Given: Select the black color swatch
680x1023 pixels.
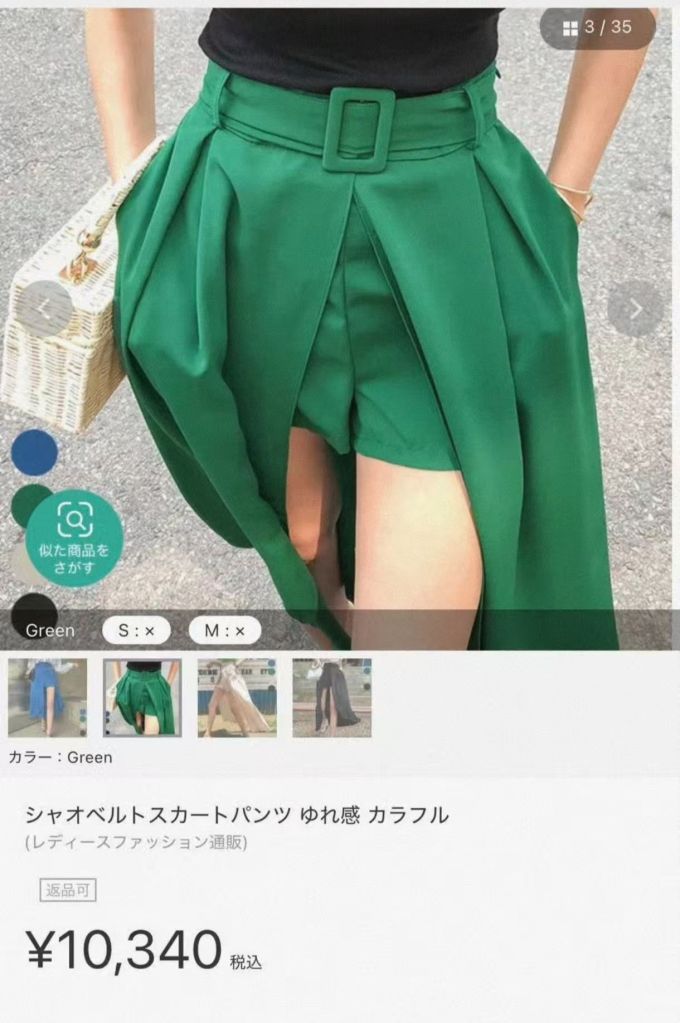Looking at the screenshot, I should (32, 608).
